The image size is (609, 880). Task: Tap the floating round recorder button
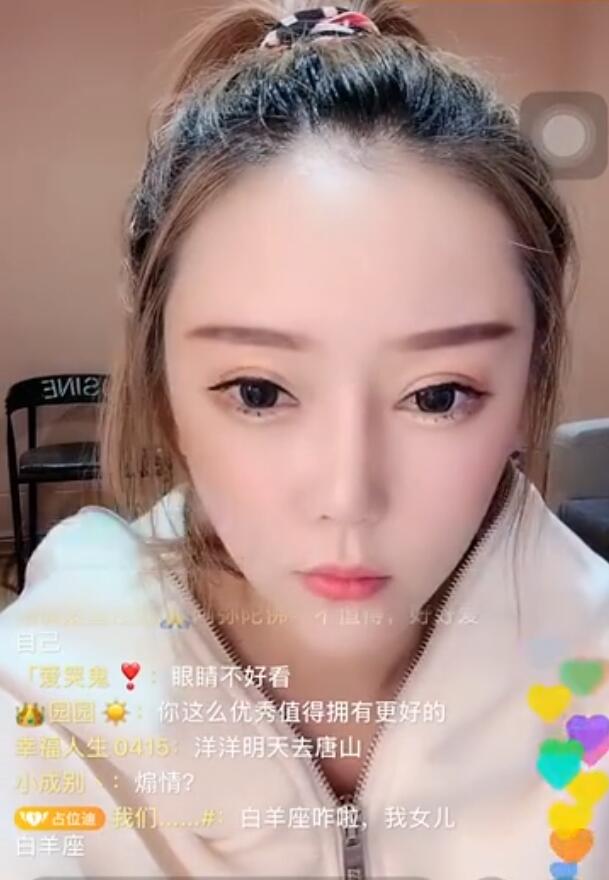point(564,135)
